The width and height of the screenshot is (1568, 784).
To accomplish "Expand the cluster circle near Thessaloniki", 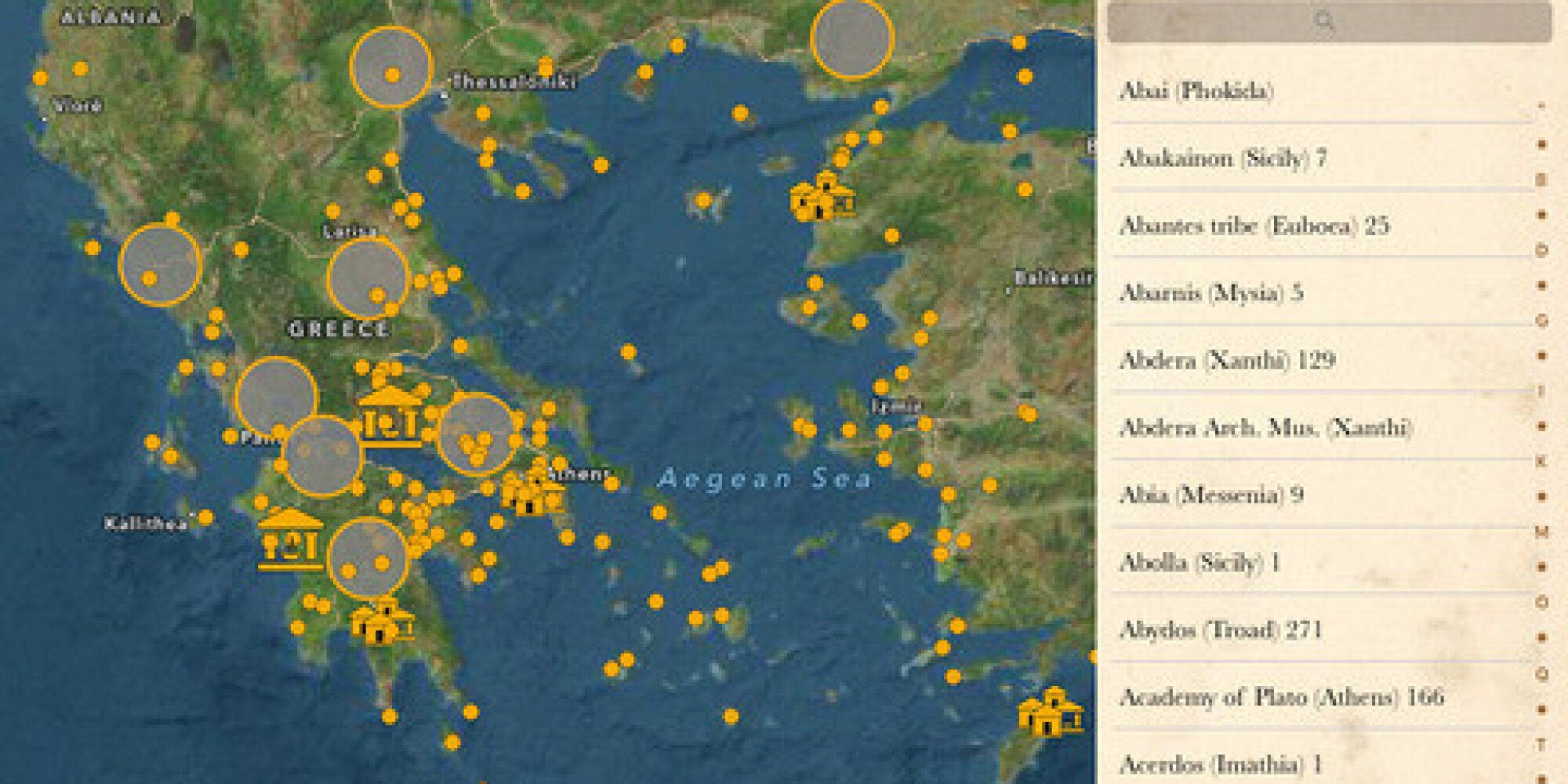I will click(x=390, y=67).
